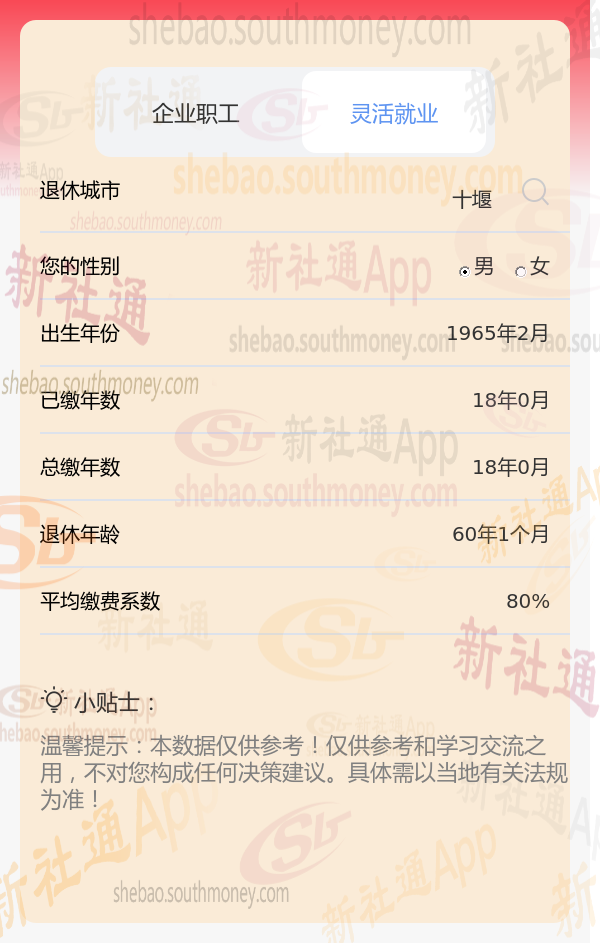Select the 灵活就业 tab
600x943 pixels.
pos(394,113)
